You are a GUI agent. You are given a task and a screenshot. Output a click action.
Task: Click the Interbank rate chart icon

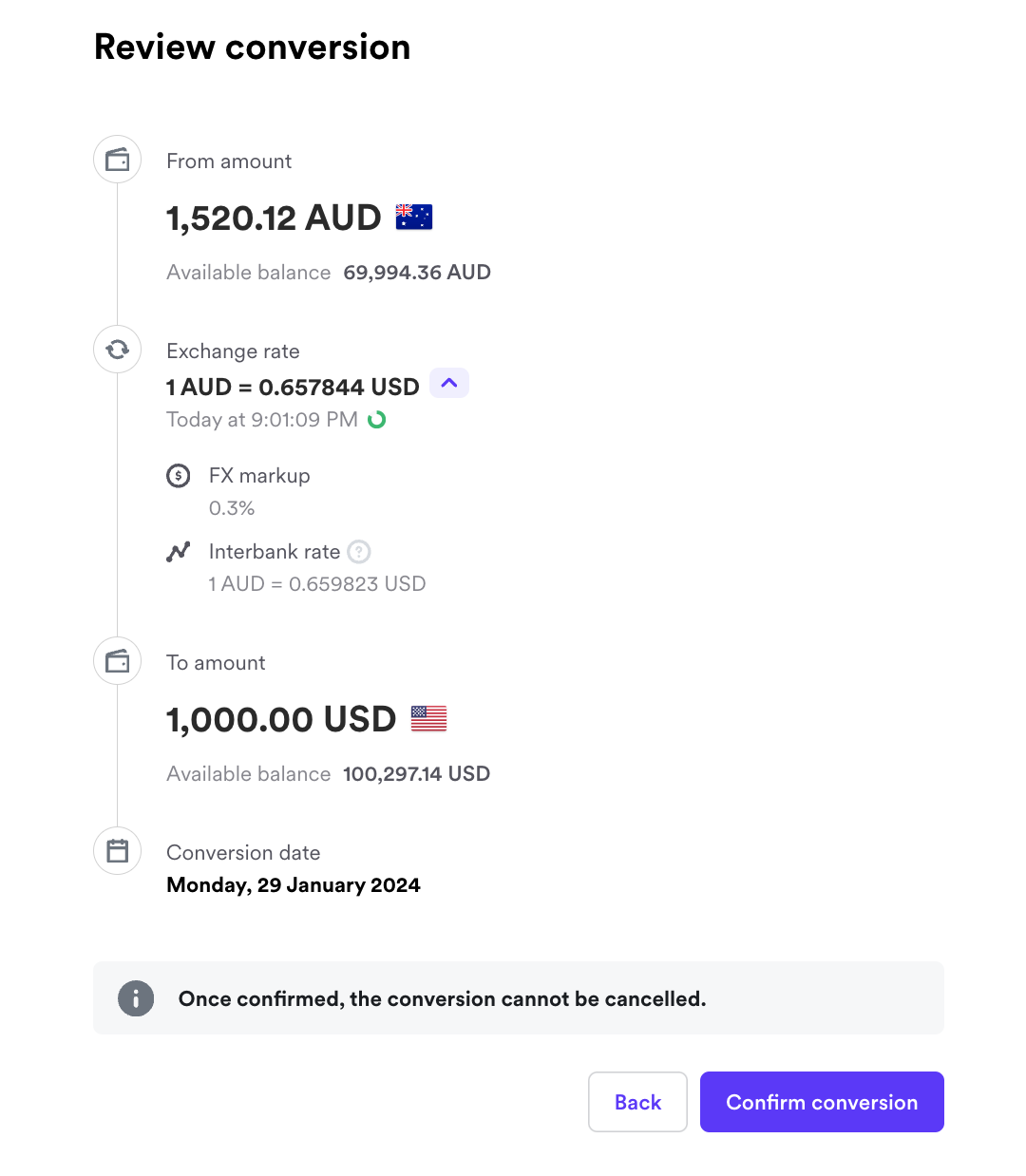click(x=179, y=551)
